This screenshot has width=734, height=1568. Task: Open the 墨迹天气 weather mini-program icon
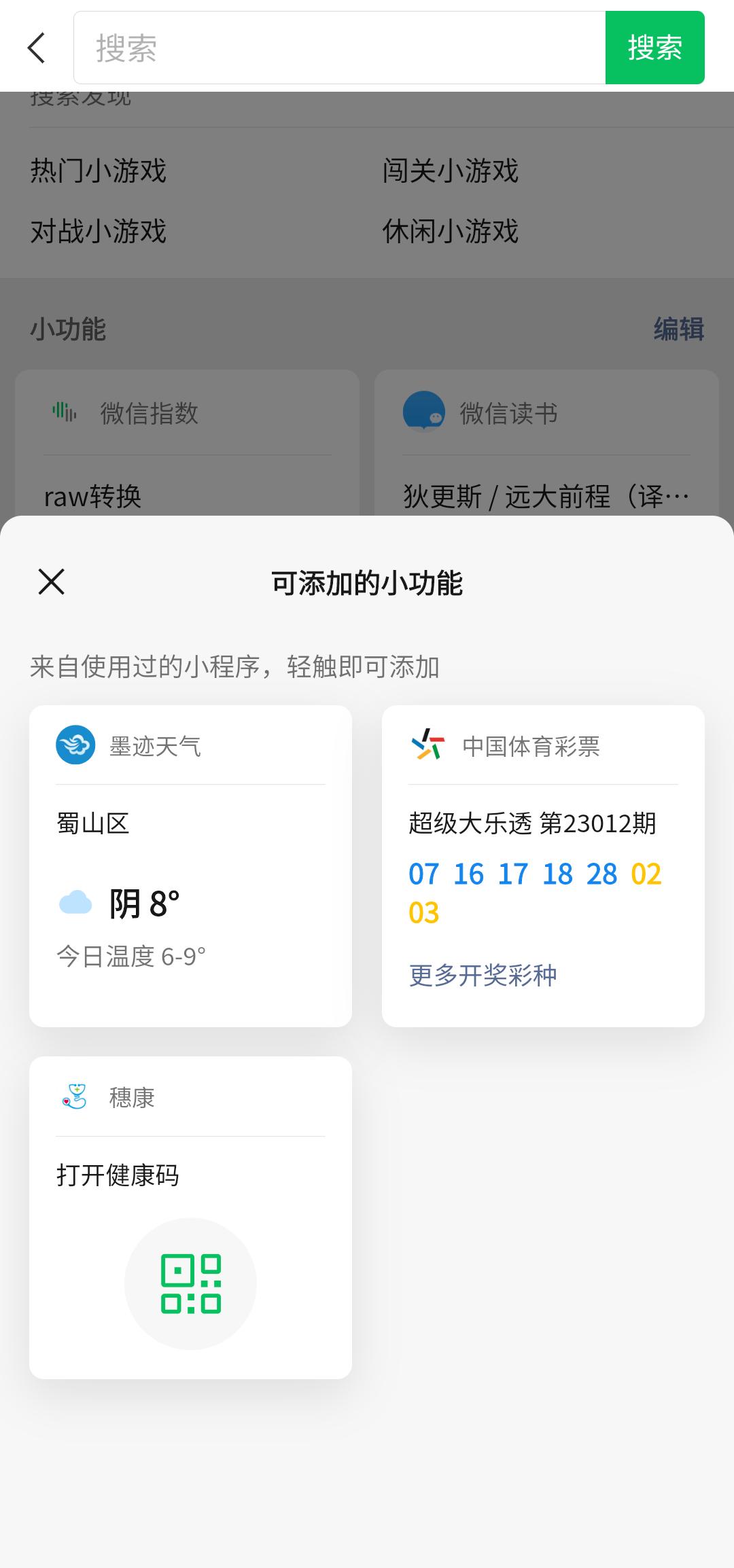pos(75,747)
